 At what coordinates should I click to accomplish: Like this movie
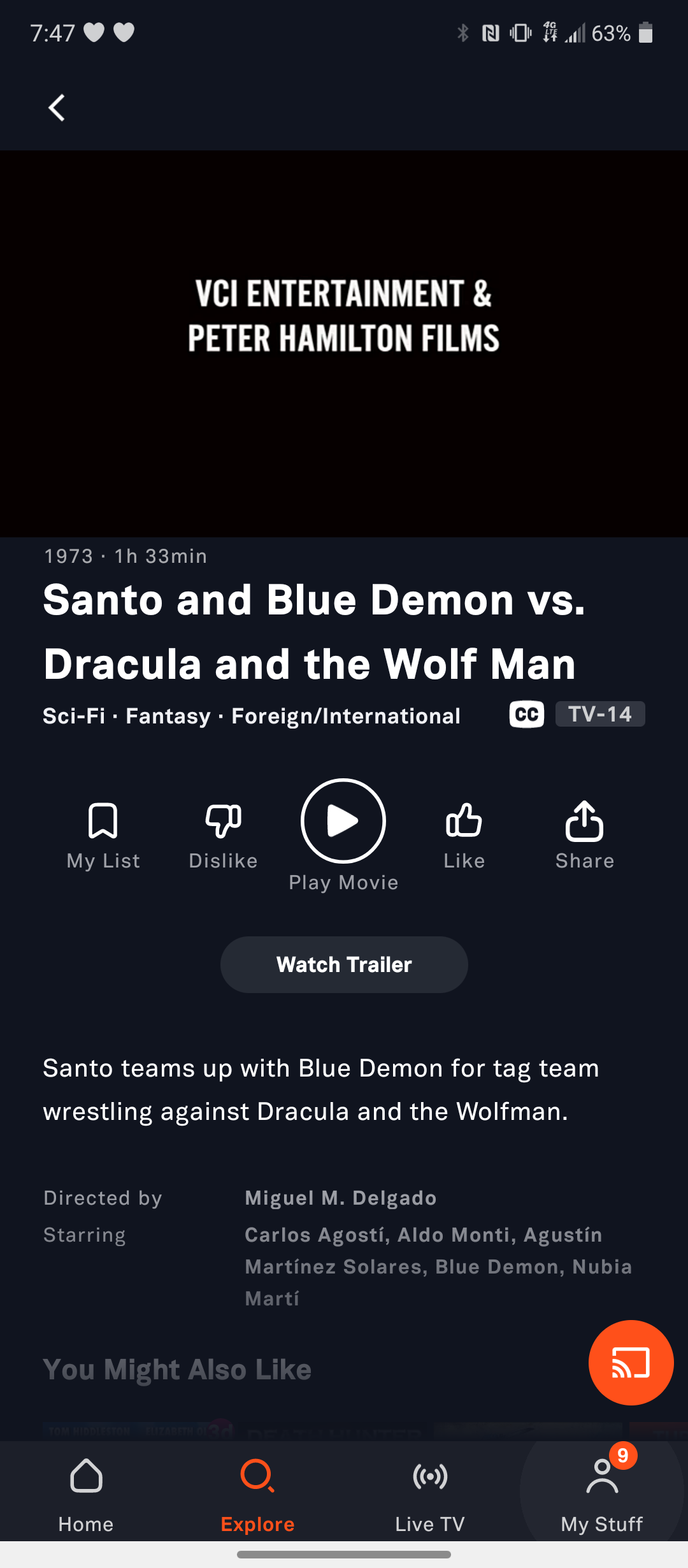[464, 834]
